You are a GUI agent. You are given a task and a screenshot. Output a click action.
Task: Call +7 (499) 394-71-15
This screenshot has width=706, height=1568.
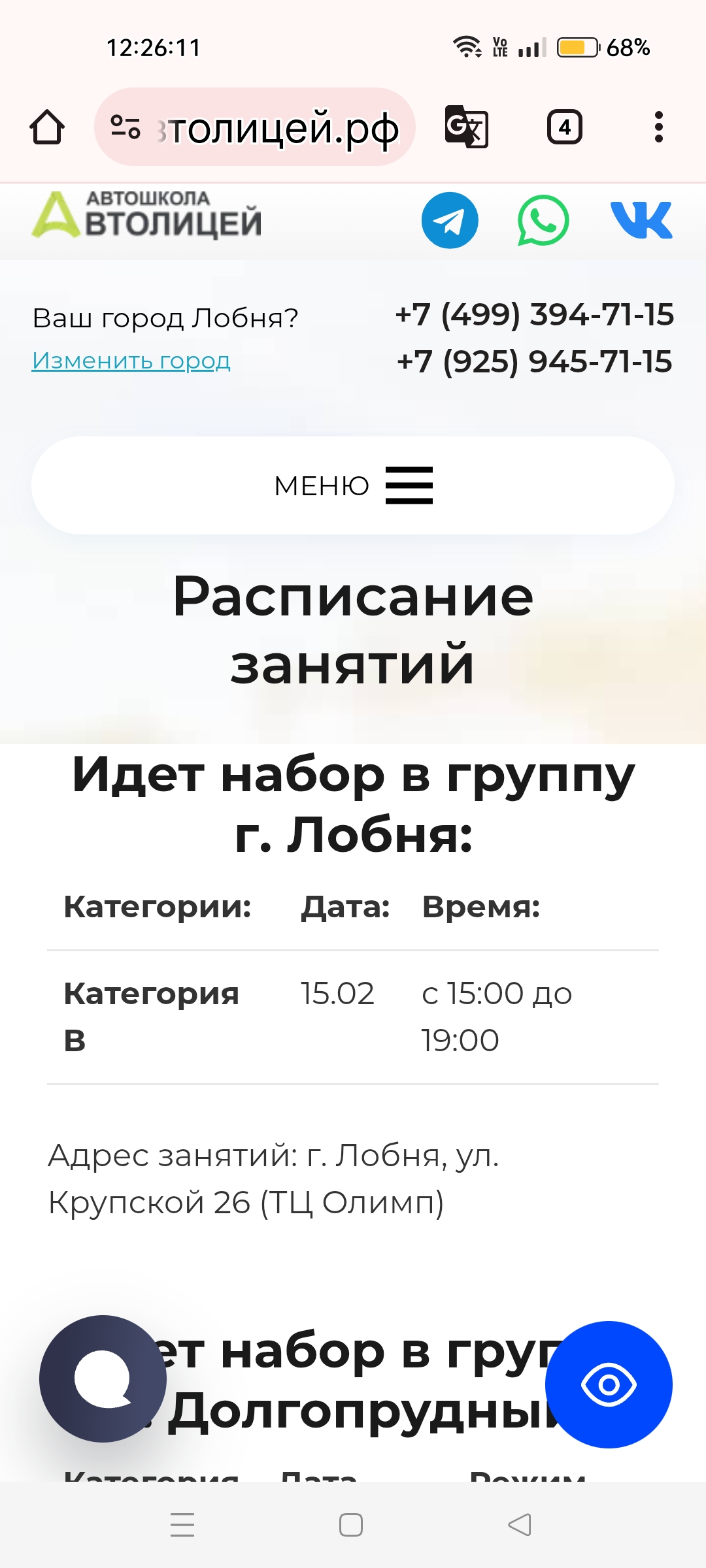coord(534,315)
